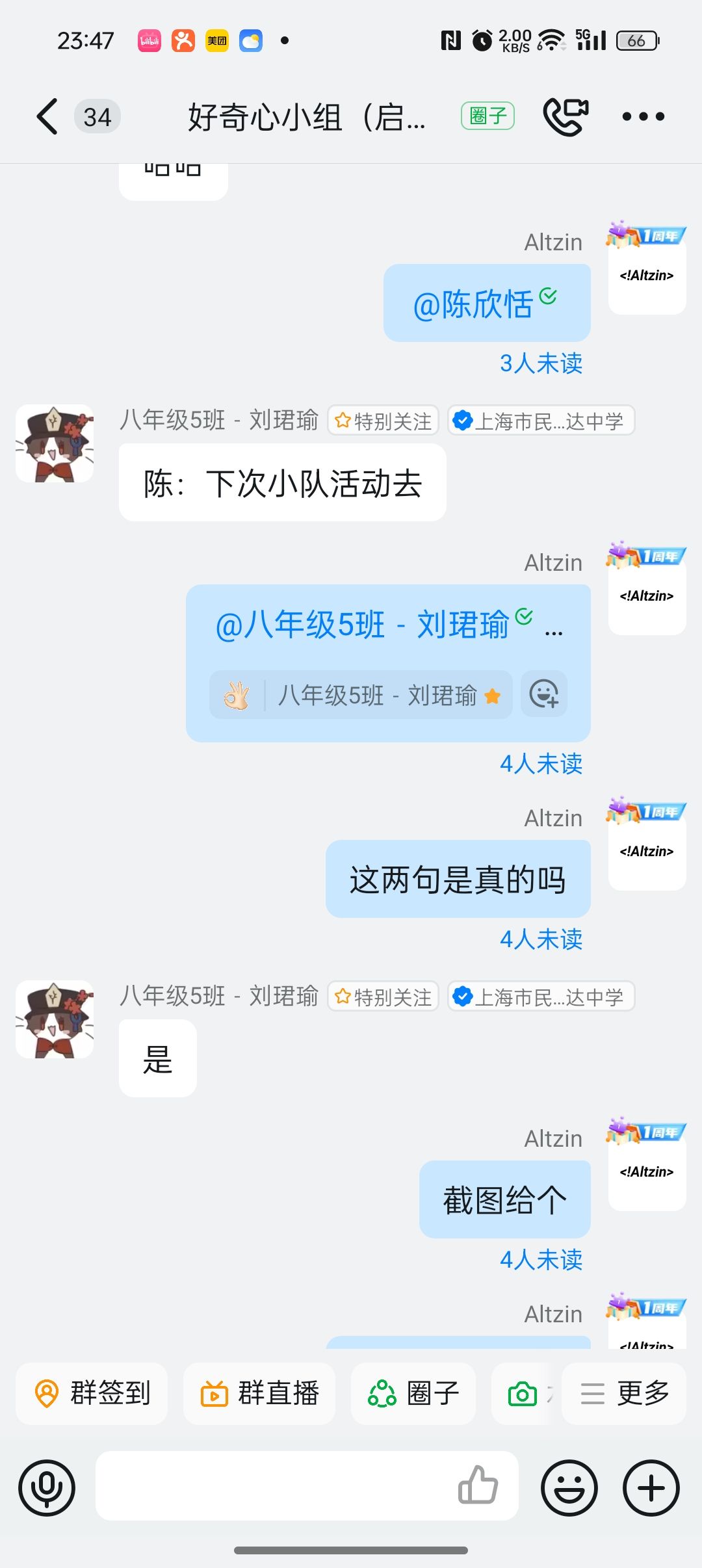Open the emoji sticker panel

click(569, 1487)
